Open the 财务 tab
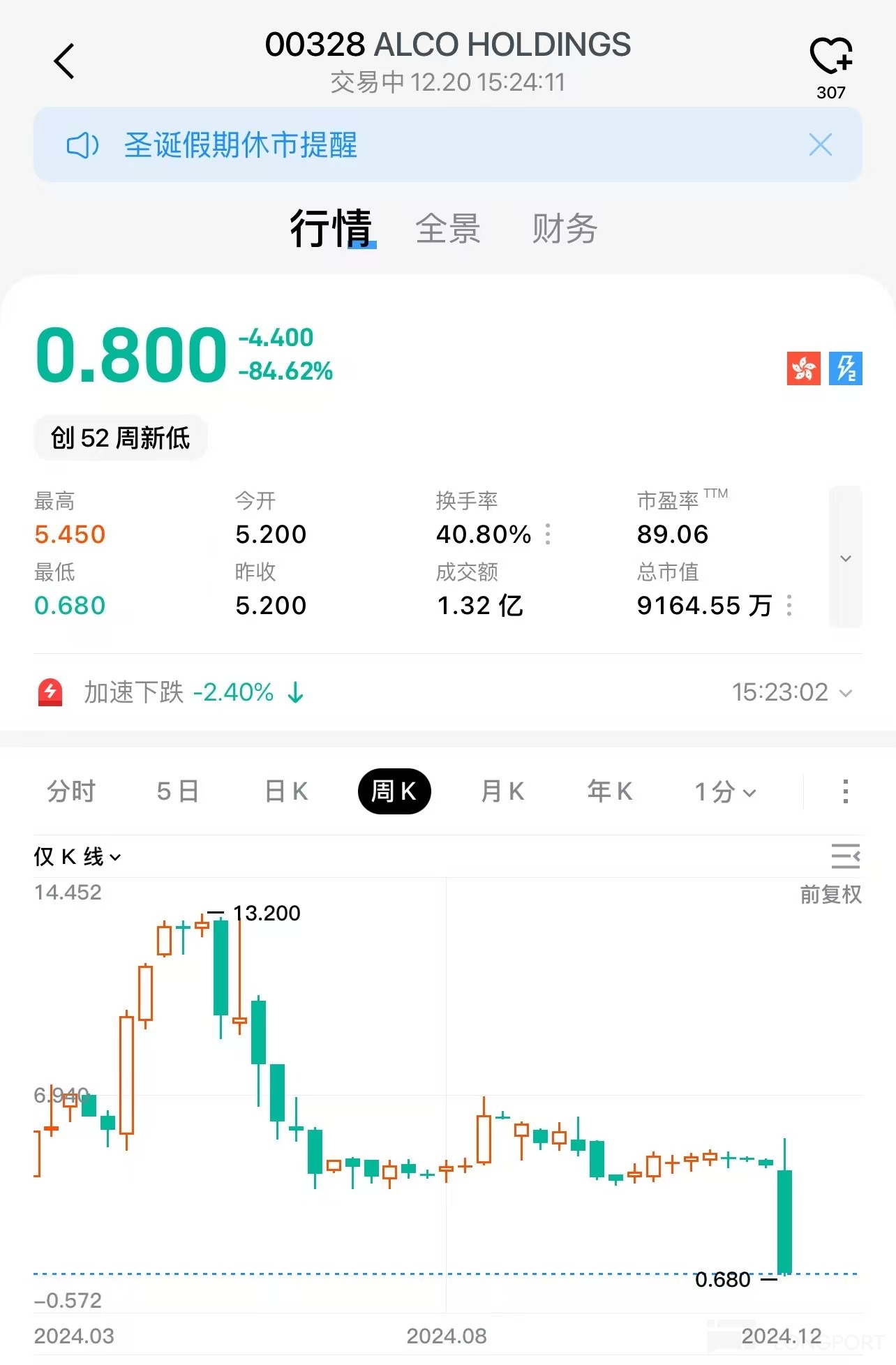This screenshot has height=1365, width=896. pyautogui.click(x=564, y=229)
